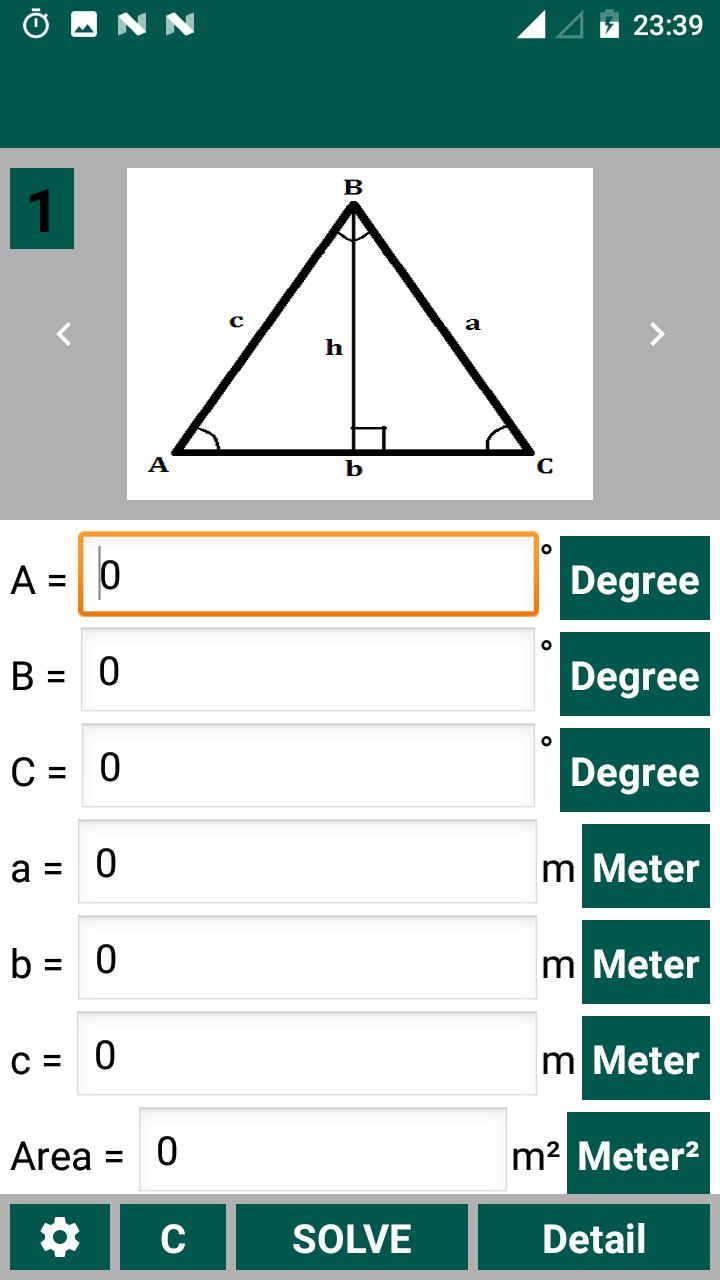Viewport: 720px width, 1280px height.
Task: Change the Meter unit for side a
Action: click(645, 867)
